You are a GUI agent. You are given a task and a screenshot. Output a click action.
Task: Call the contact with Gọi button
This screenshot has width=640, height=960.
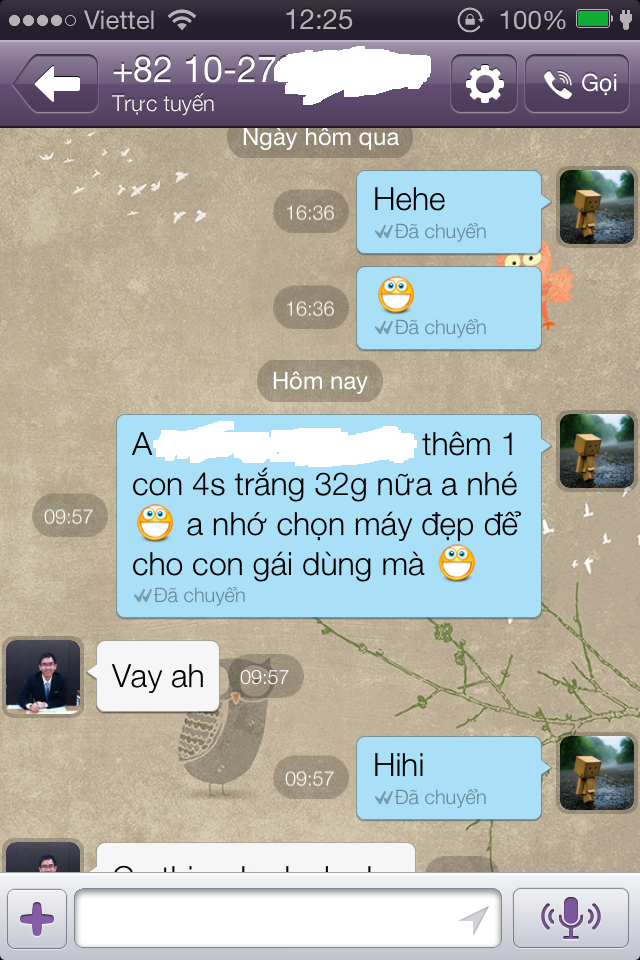click(x=578, y=84)
